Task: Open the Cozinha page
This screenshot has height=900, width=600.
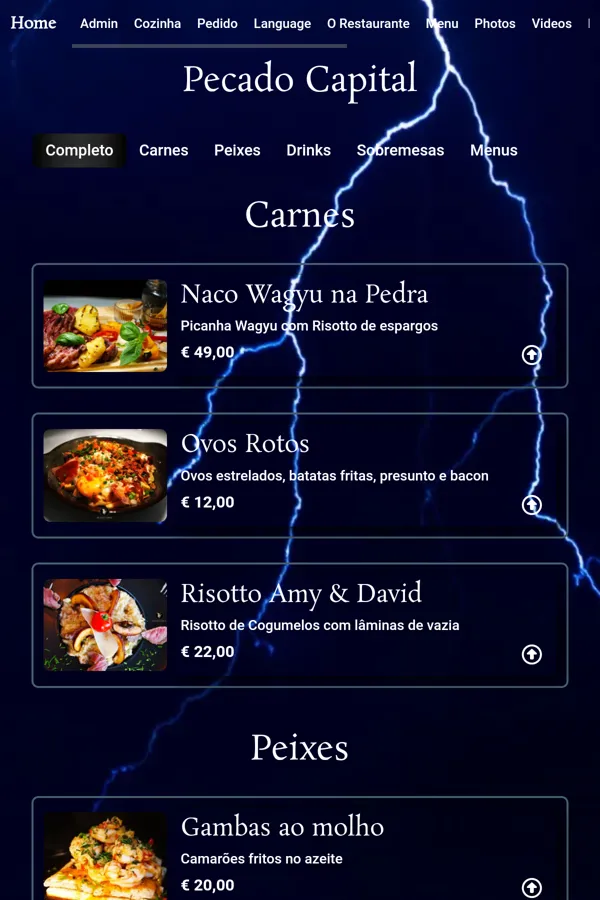Action: [x=157, y=24]
